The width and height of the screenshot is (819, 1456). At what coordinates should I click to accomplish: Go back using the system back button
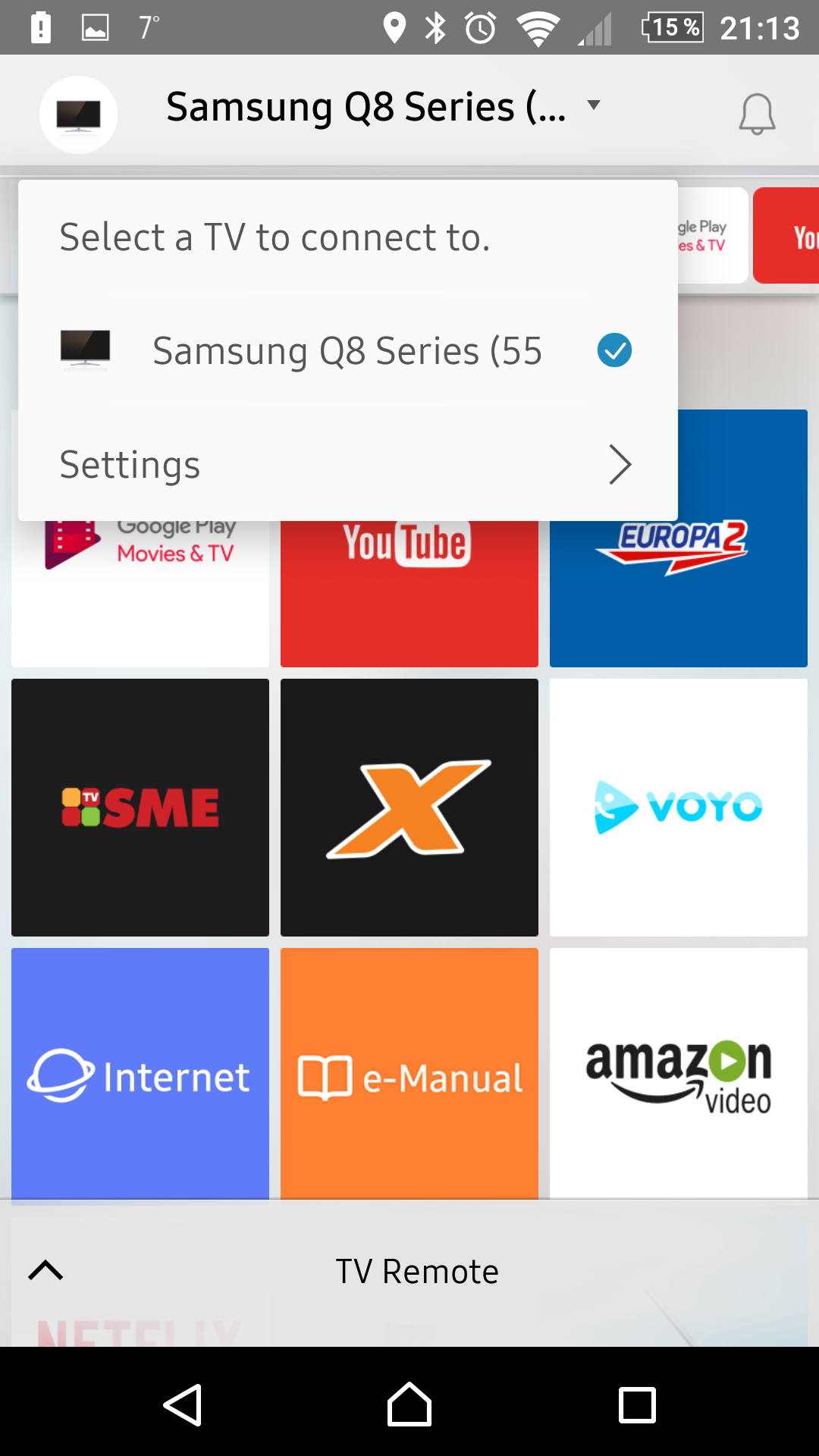(183, 1405)
